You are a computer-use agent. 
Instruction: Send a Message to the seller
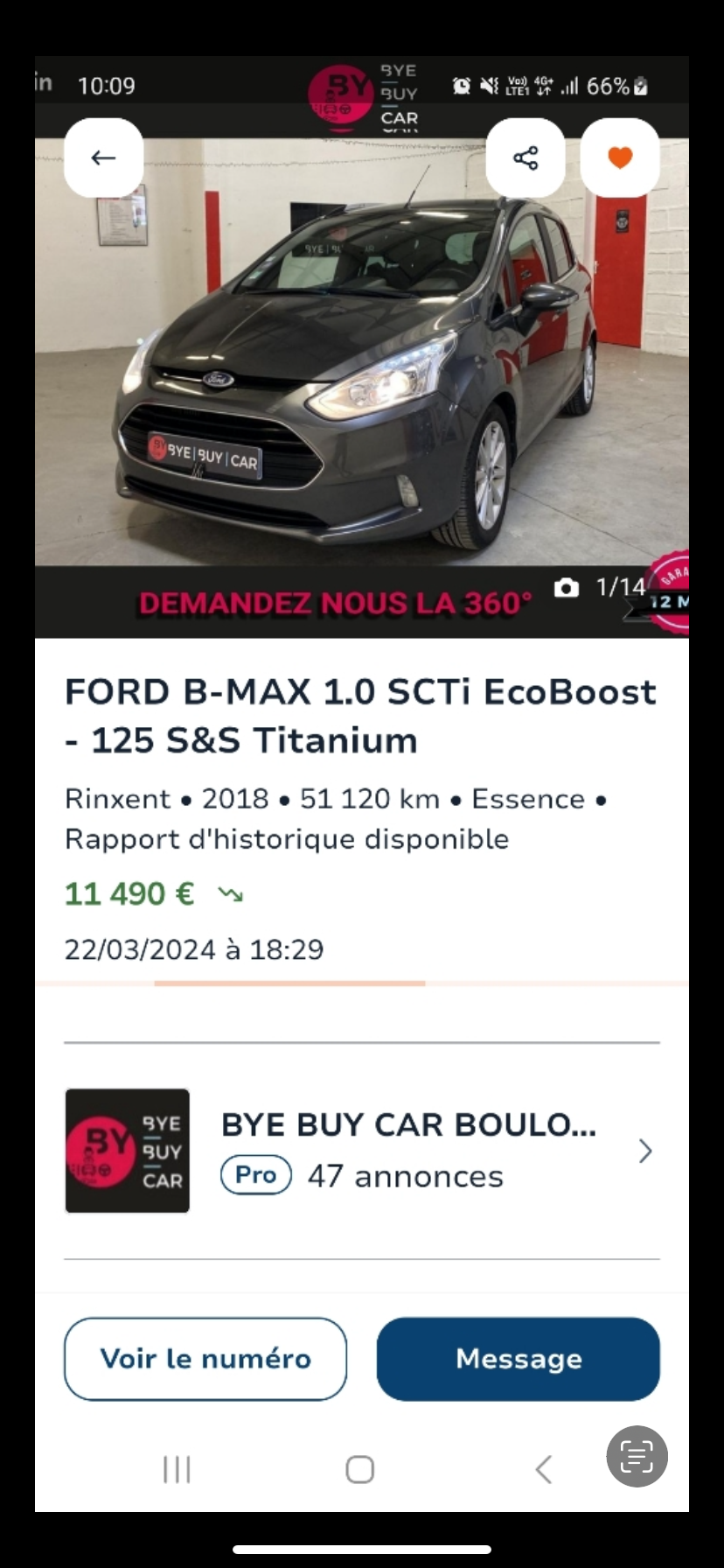(519, 1359)
